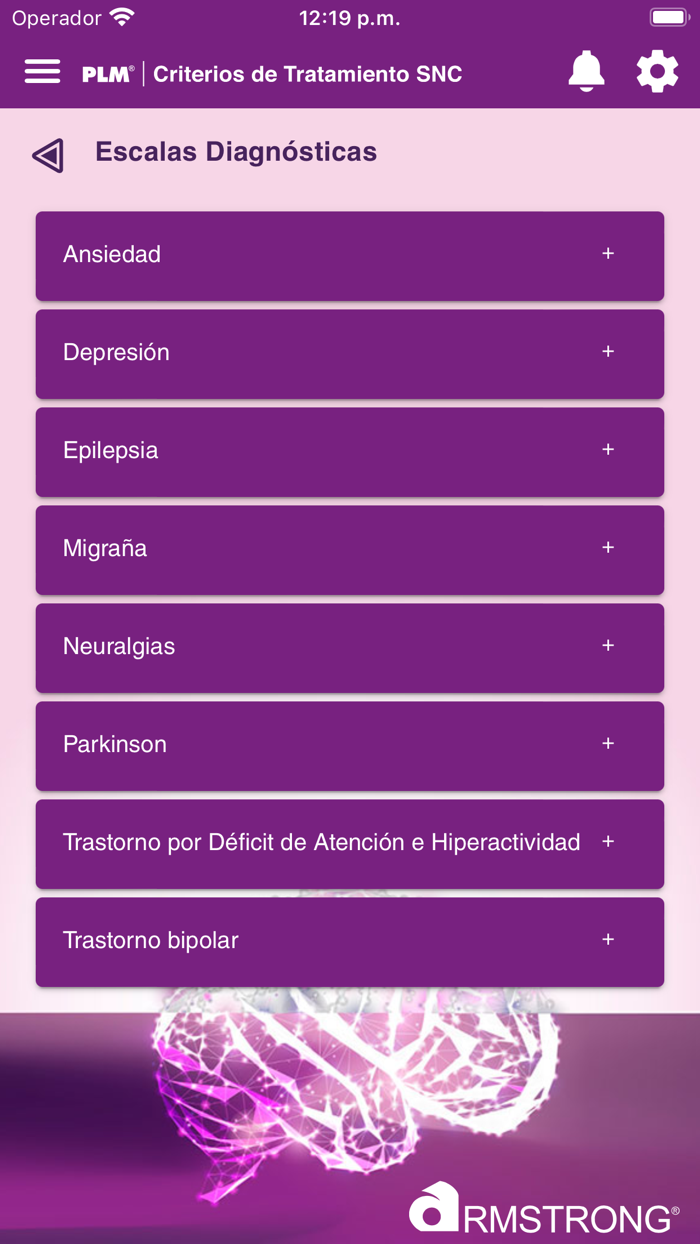Expand the Neuralgias section
This screenshot has width=700, height=1244.
click(x=350, y=648)
